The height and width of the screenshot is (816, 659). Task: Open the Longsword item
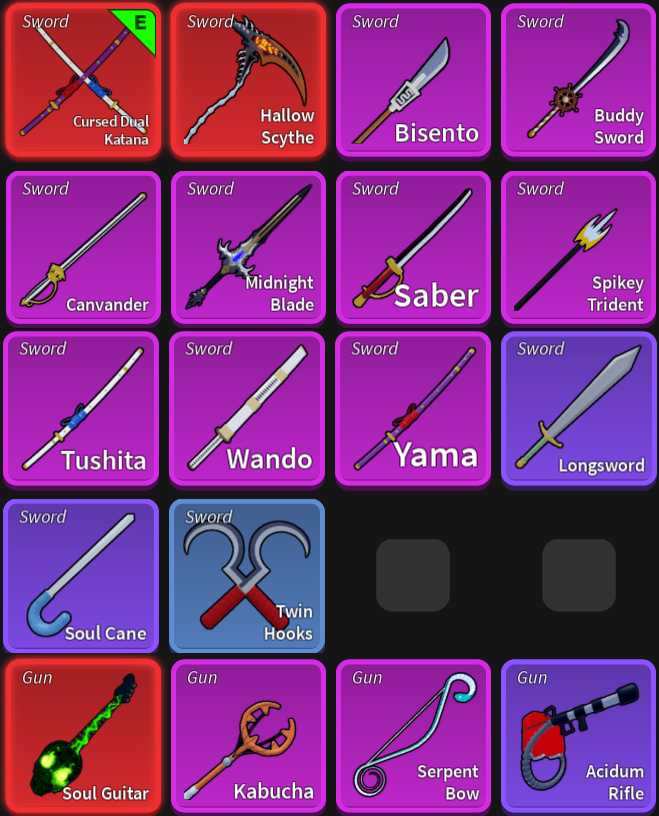(579, 410)
